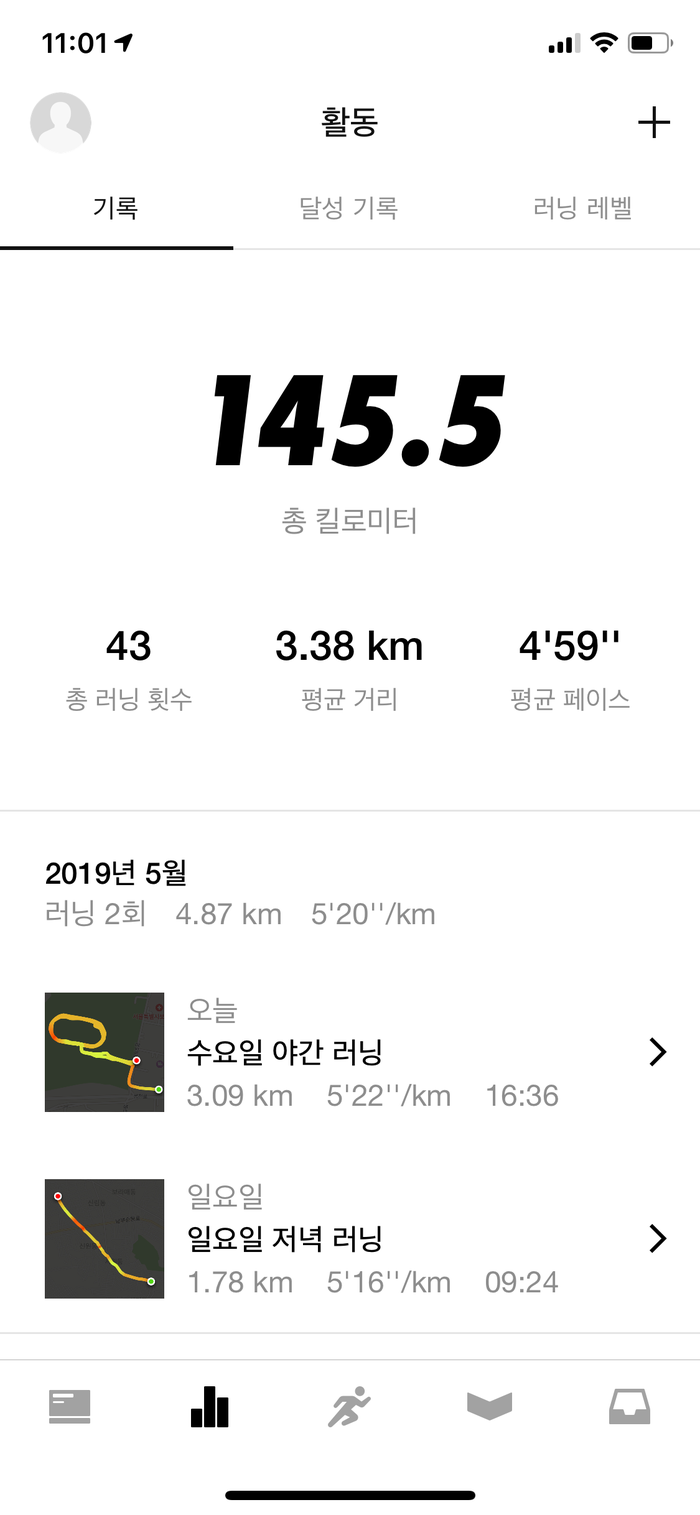This screenshot has height=1515, width=700.
Task: Open the club tab in bottom bar
Action: 489,1406
